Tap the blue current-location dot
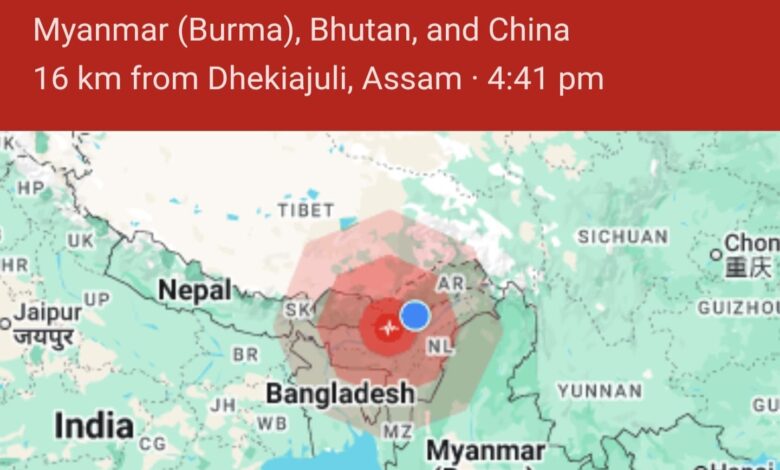 pos(415,316)
